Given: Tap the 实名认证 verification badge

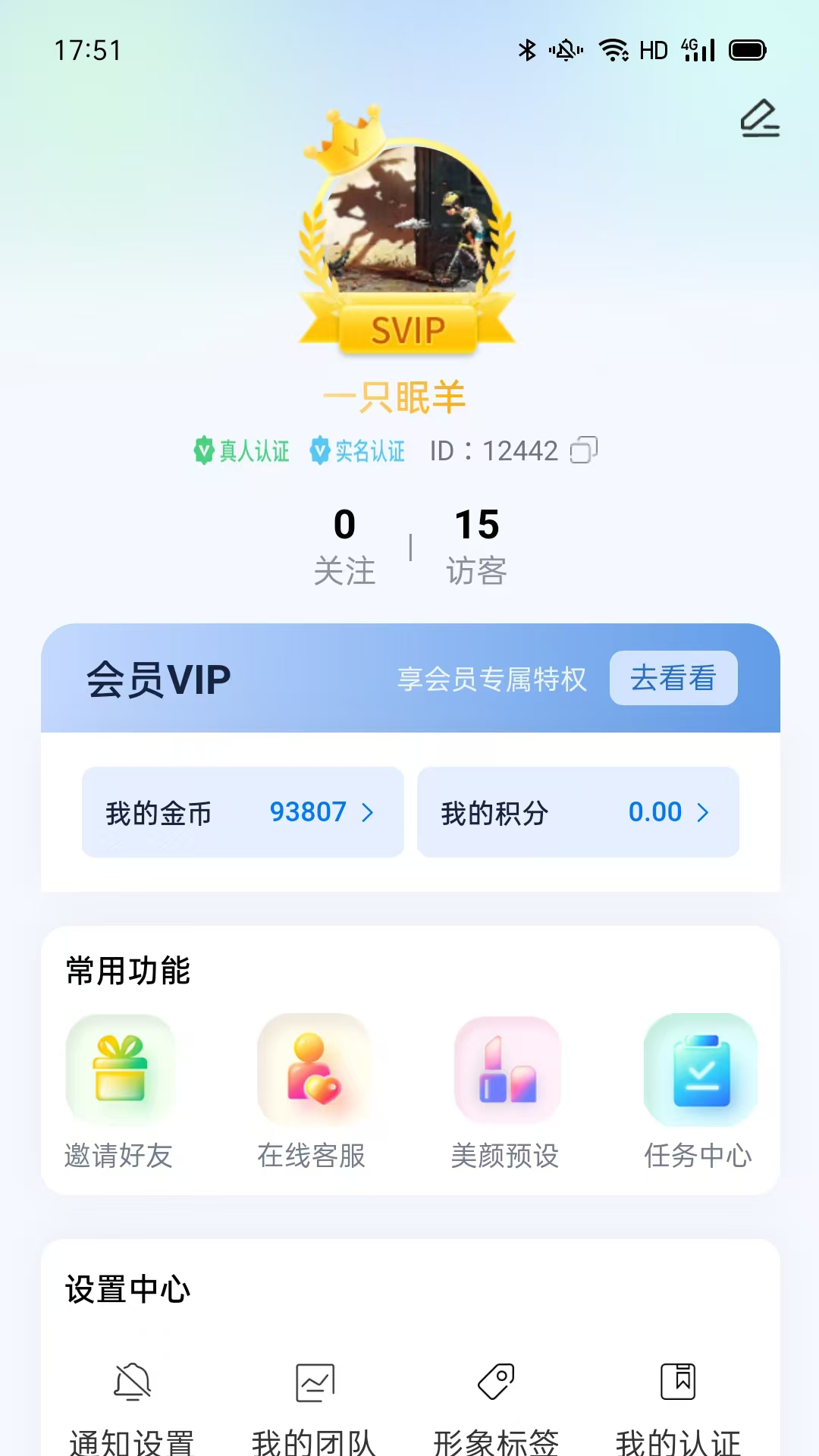Looking at the screenshot, I should tap(356, 450).
